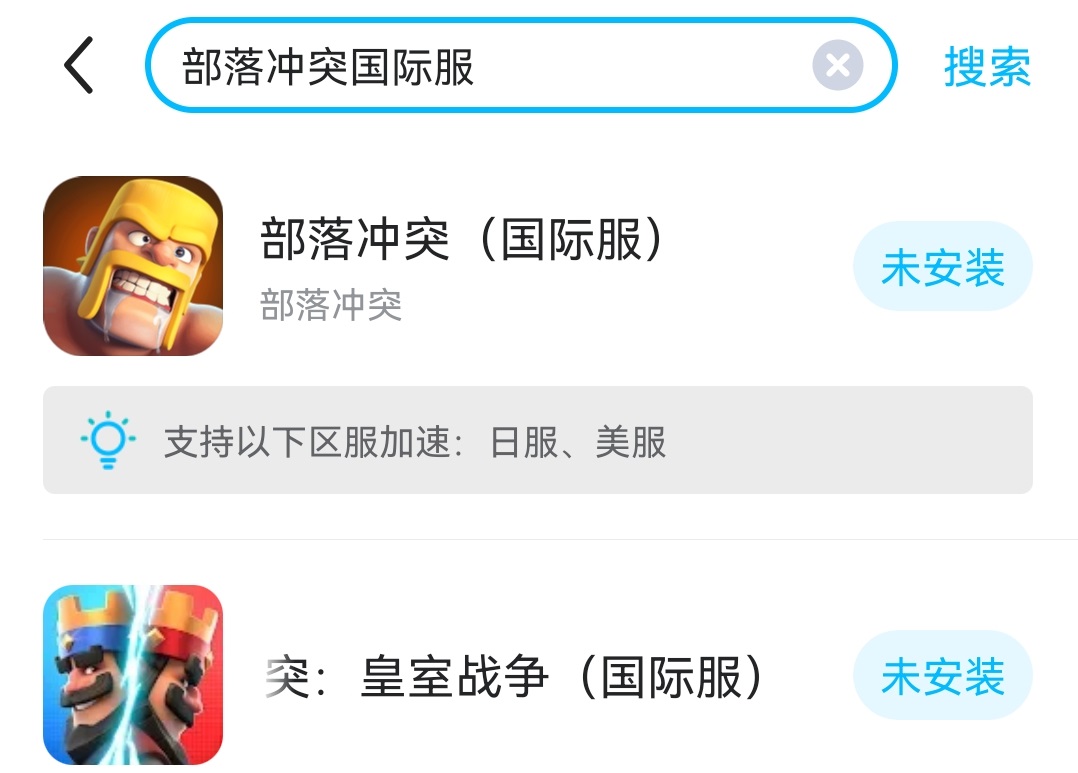Tap 未安装 for 部落冲突（国际服）
This screenshot has width=1078, height=773.
(942, 268)
